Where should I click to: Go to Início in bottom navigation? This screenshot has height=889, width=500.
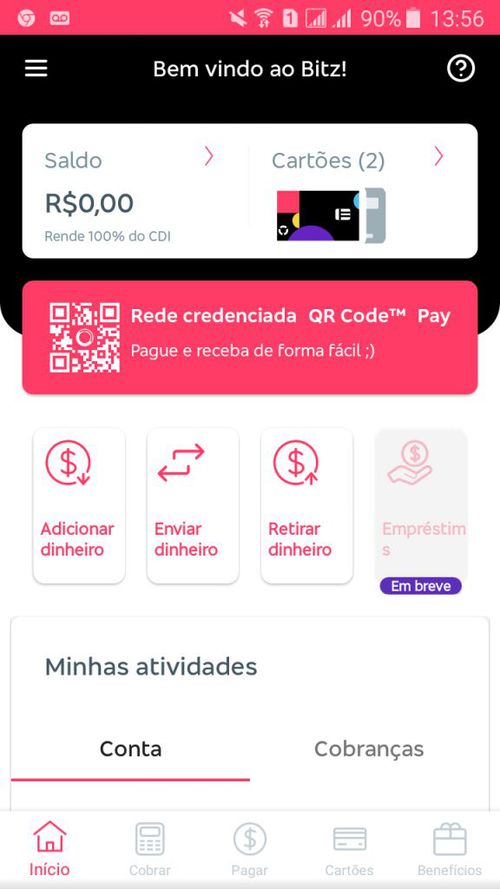click(50, 849)
